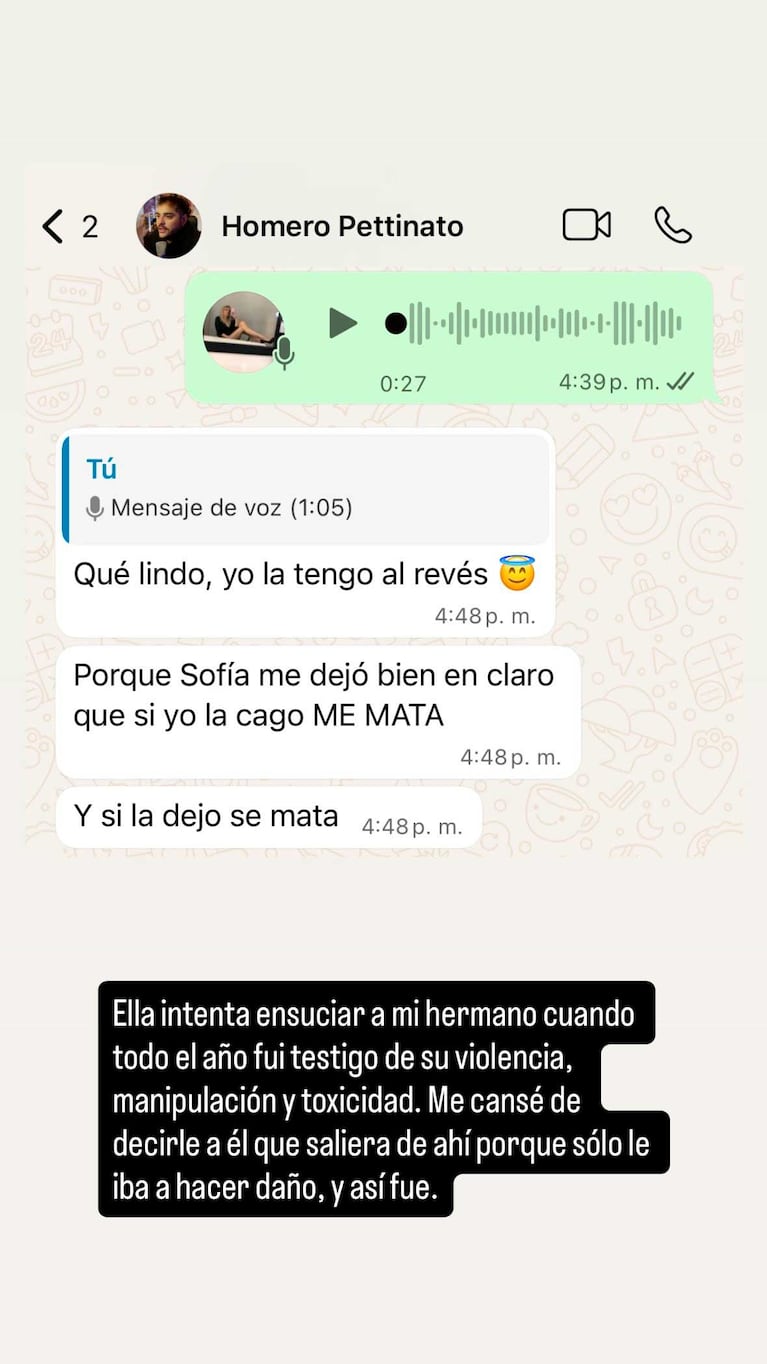Click the angel emoji in the message
This screenshot has height=1364, width=767.
click(516, 571)
